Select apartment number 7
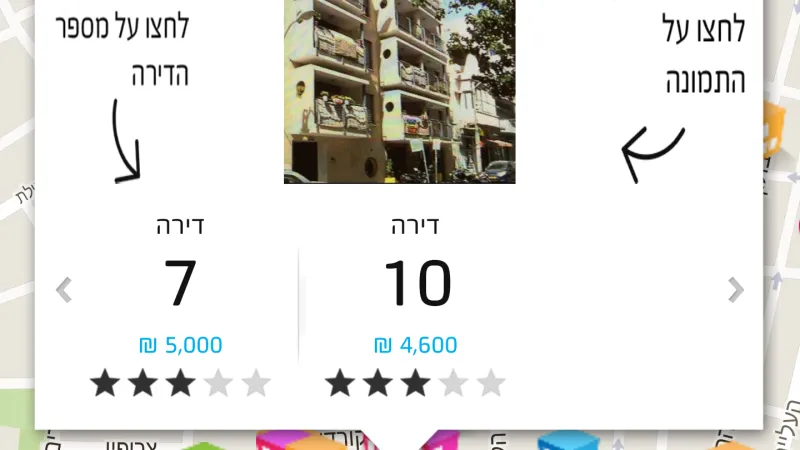Image resolution: width=800 pixels, height=450 pixels. 180,283
